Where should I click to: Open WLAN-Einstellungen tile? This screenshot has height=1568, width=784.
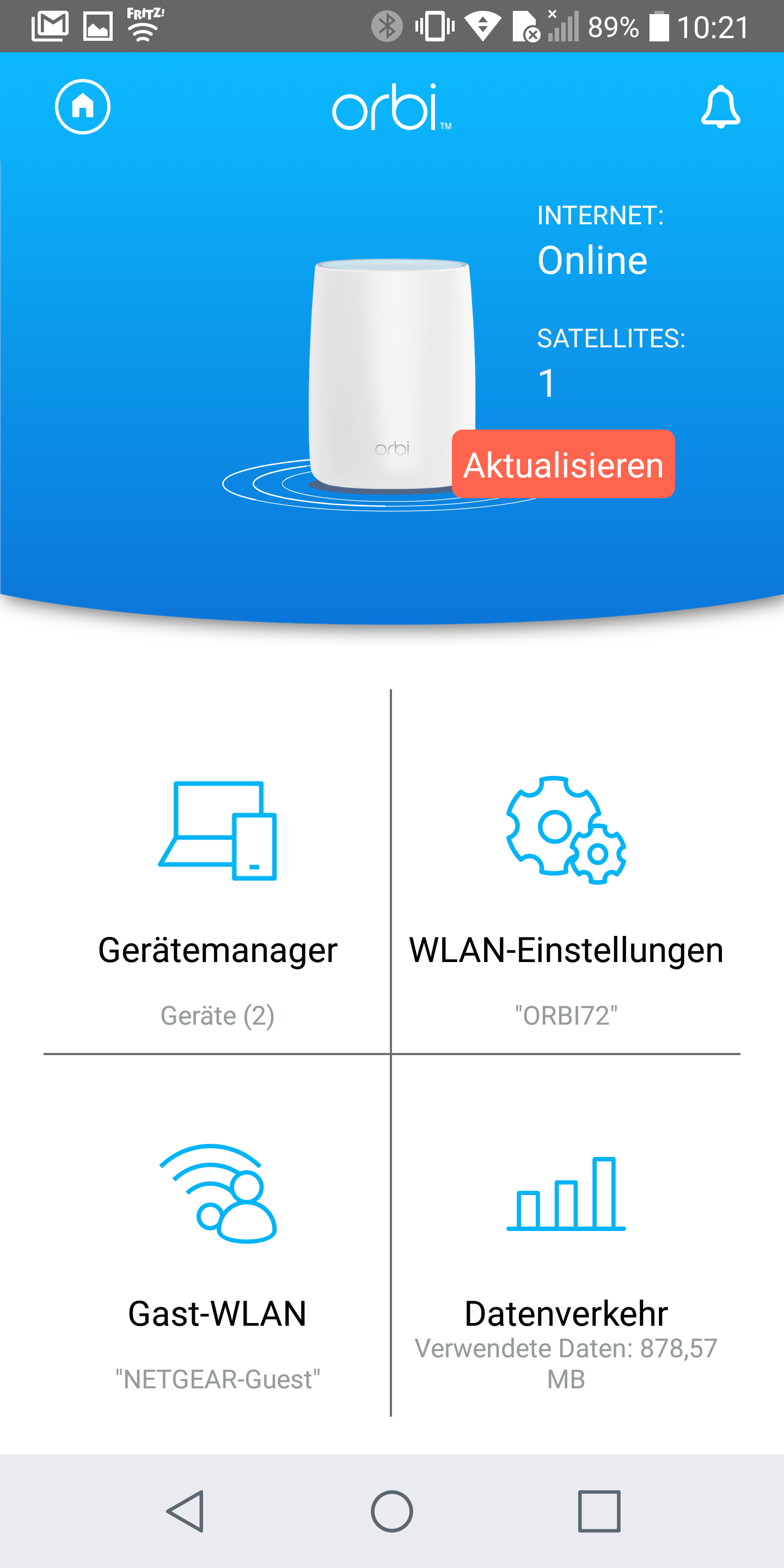[566, 889]
